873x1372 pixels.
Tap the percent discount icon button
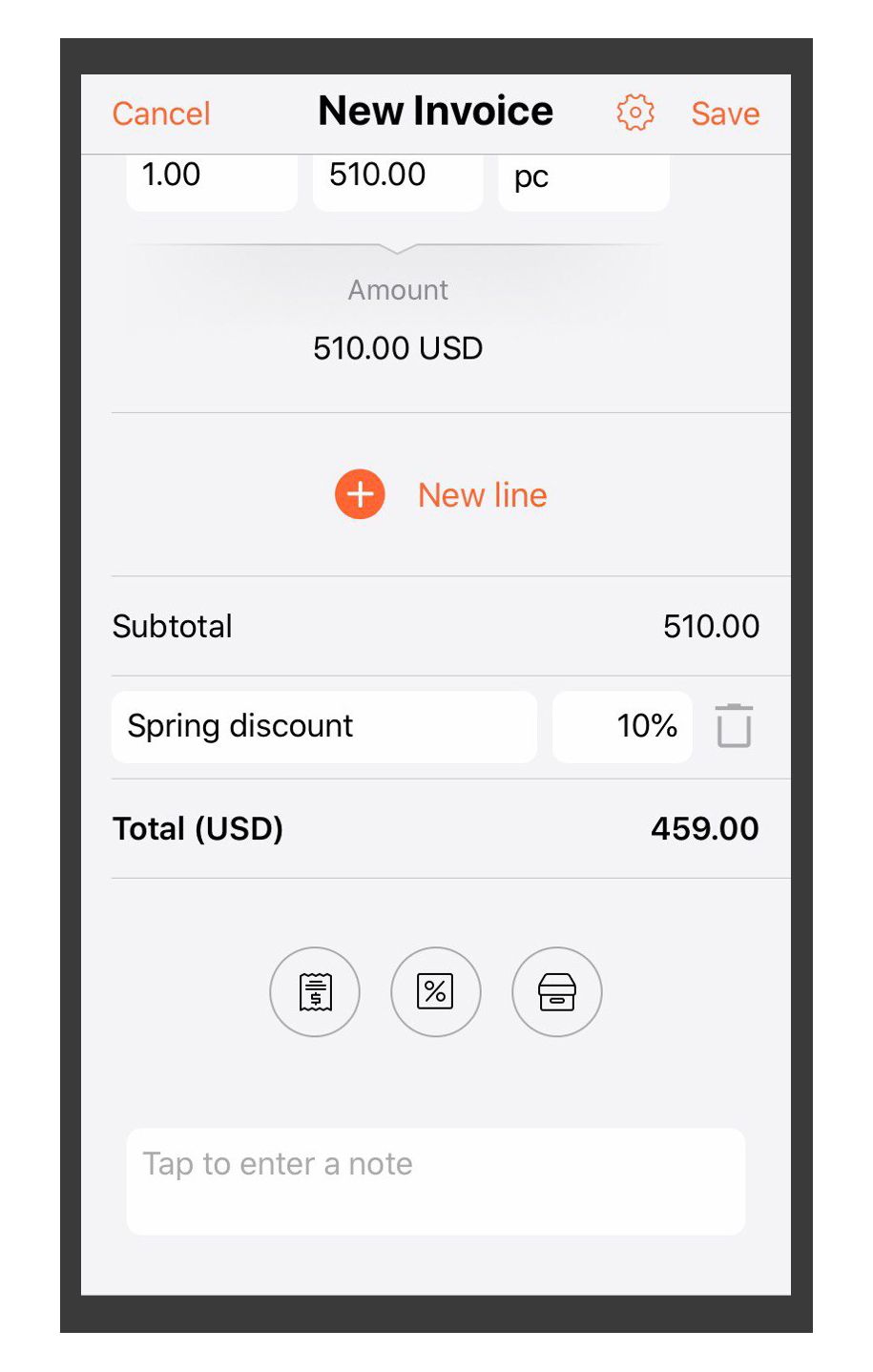pyautogui.click(x=436, y=992)
